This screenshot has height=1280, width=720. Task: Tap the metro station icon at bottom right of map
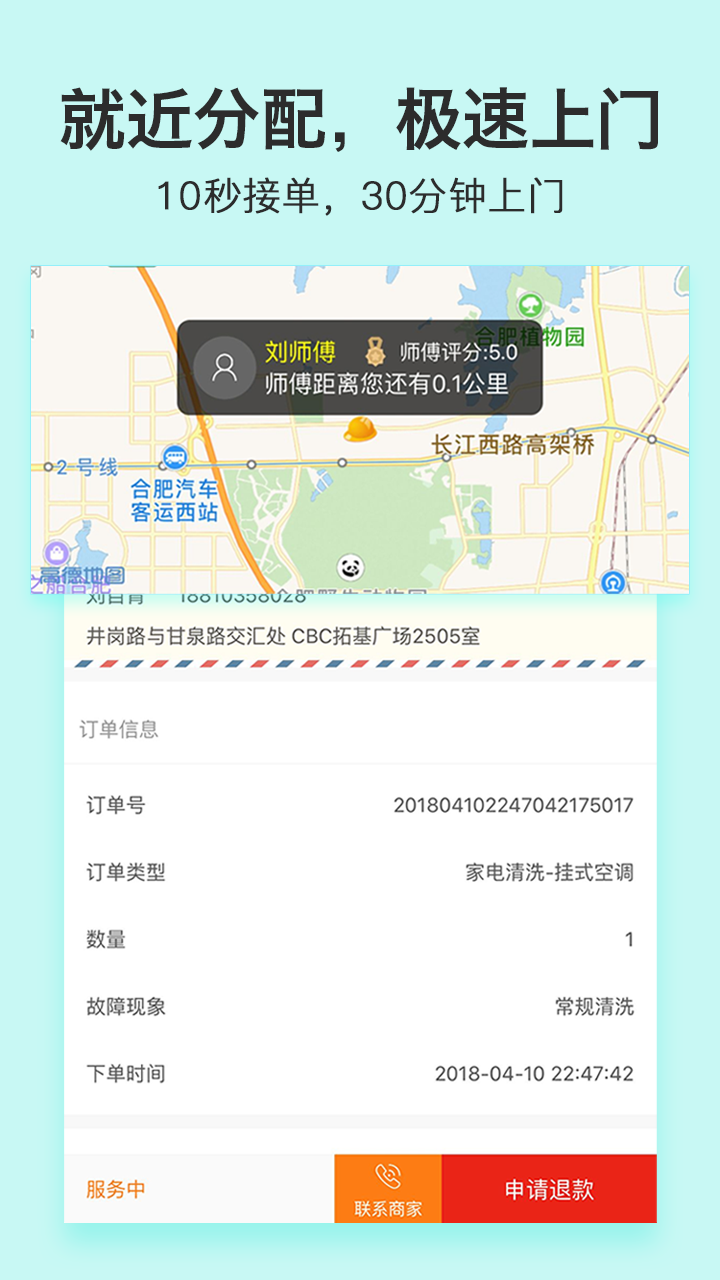coord(611,581)
